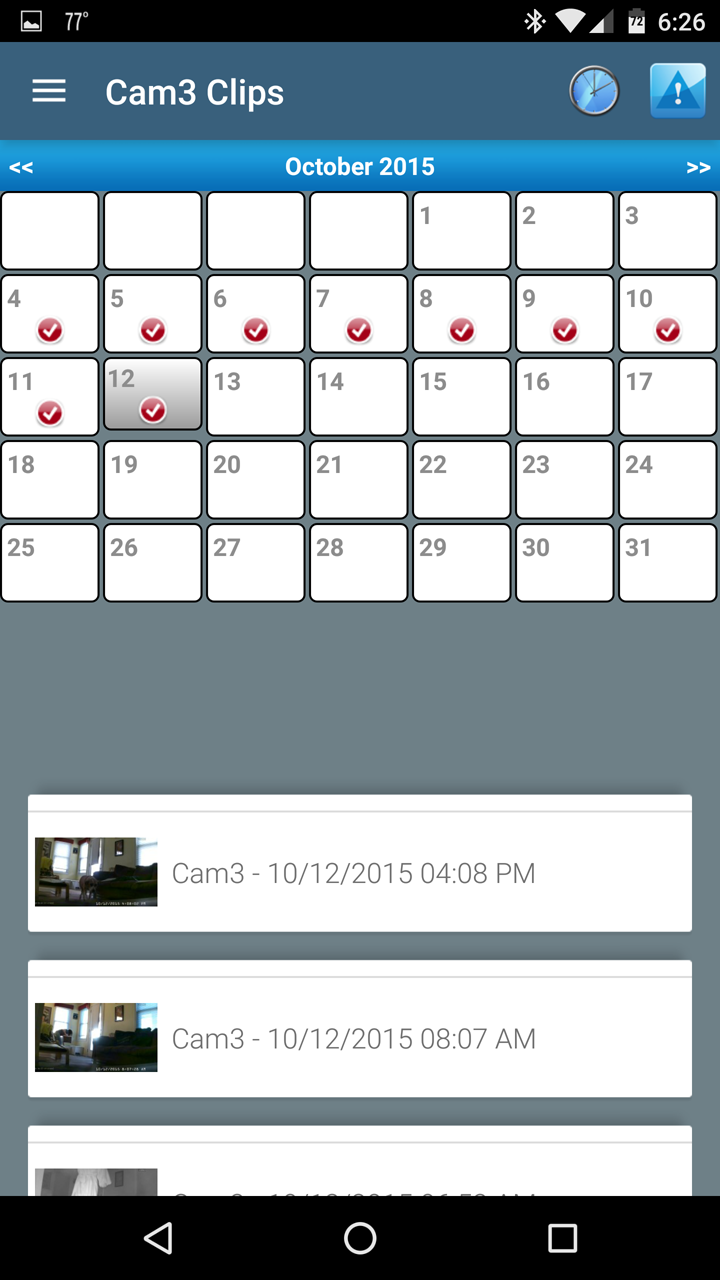Viewport: 720px width, 1280px height.
Task: Tap the red checkmark badge on October 7
Action: tap(359, 330)
